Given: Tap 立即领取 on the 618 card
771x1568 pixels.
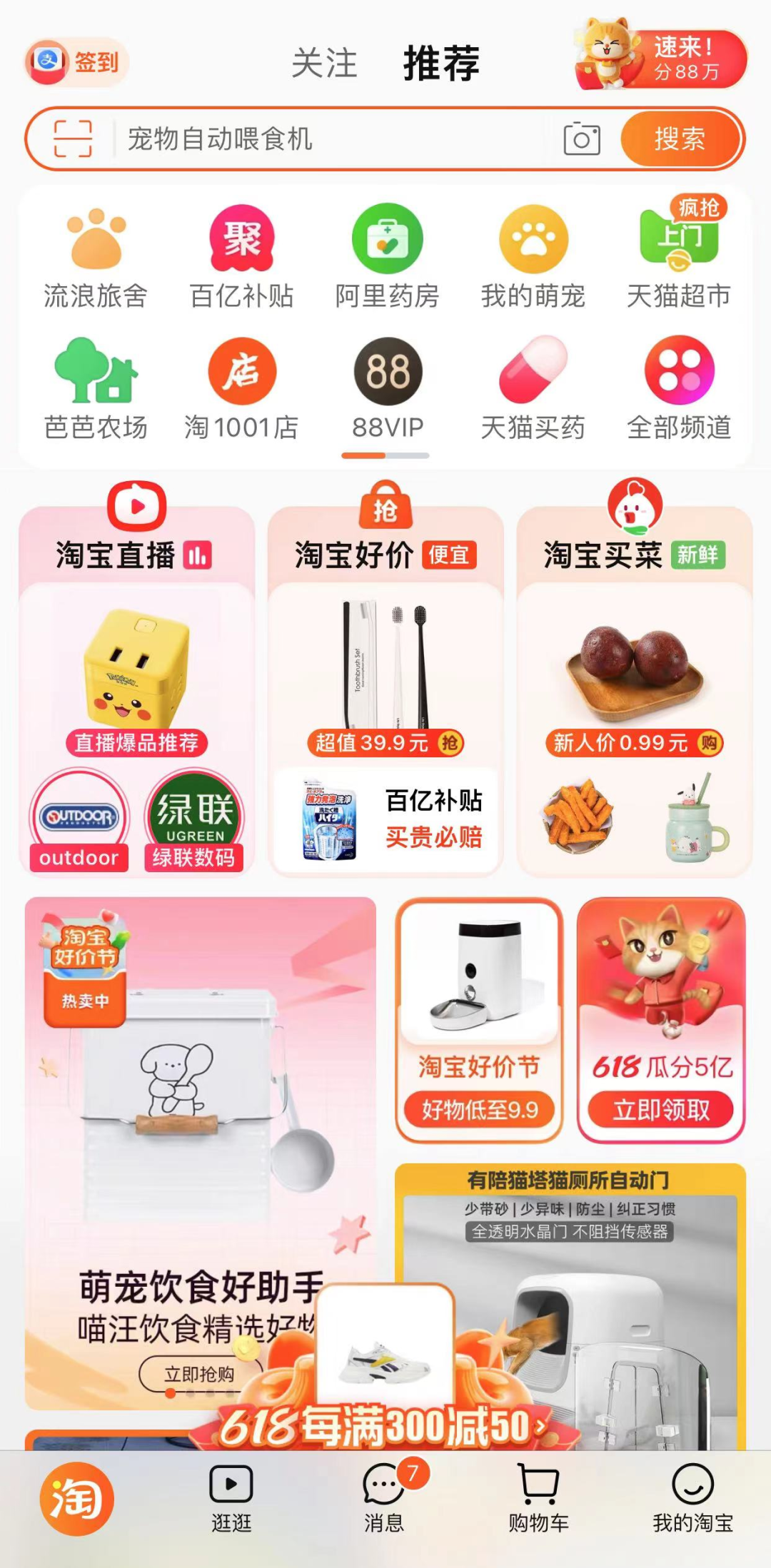Looking at the screenshot, I should coord(661,1110).
